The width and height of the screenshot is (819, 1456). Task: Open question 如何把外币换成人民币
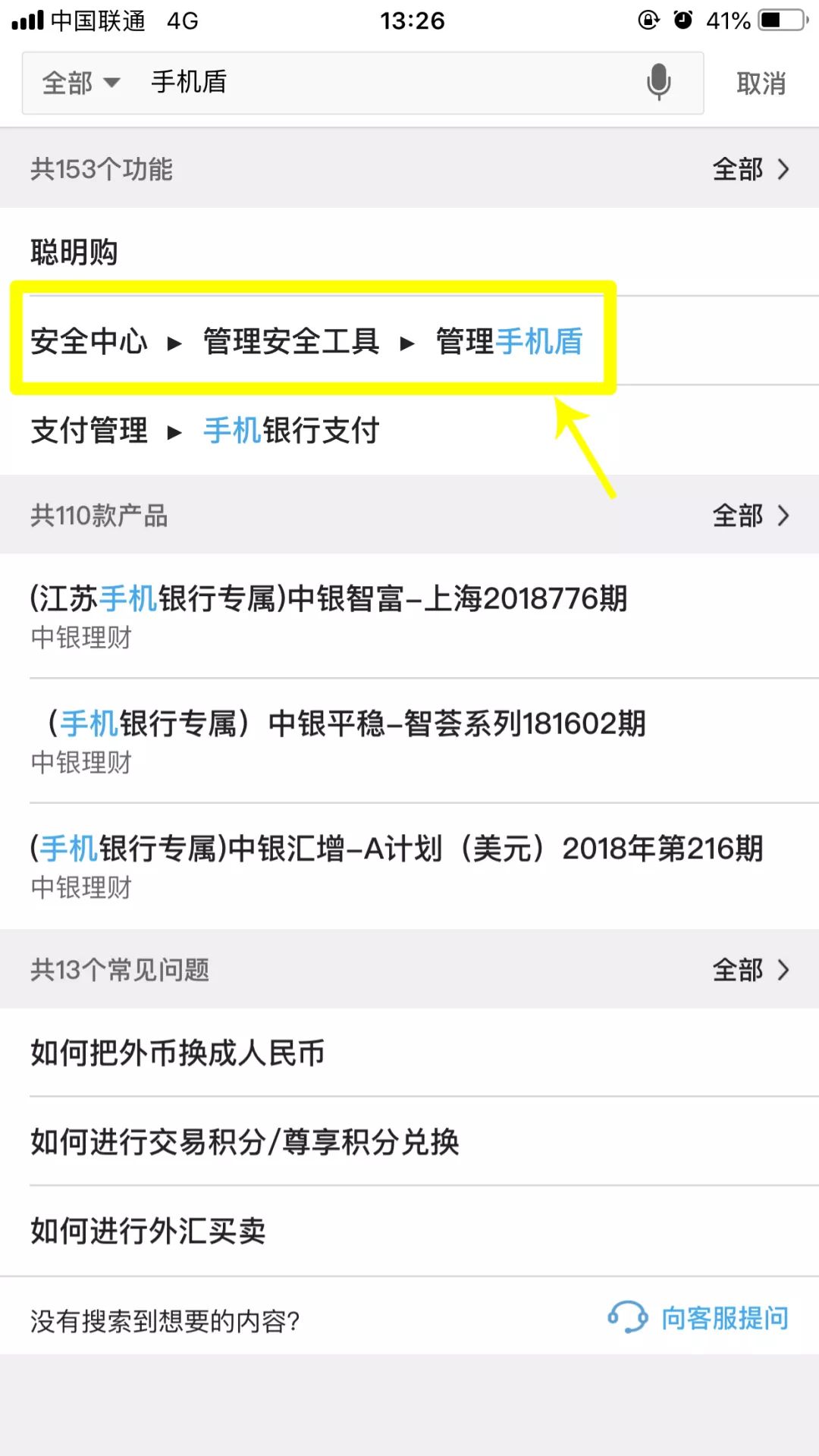click(177, 1053)
